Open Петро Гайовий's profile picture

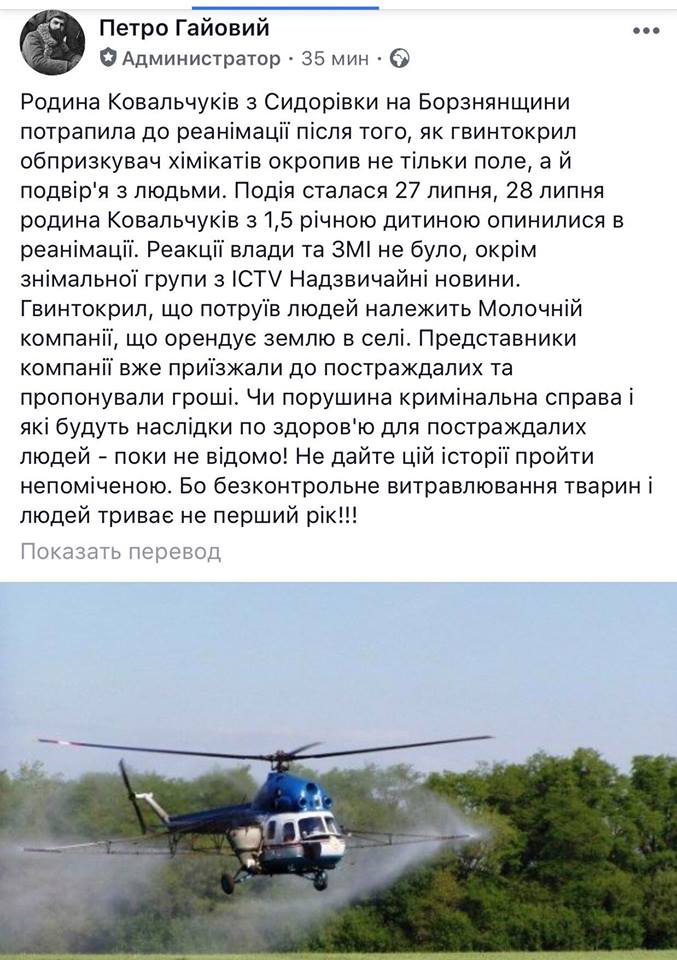point(52,43)
